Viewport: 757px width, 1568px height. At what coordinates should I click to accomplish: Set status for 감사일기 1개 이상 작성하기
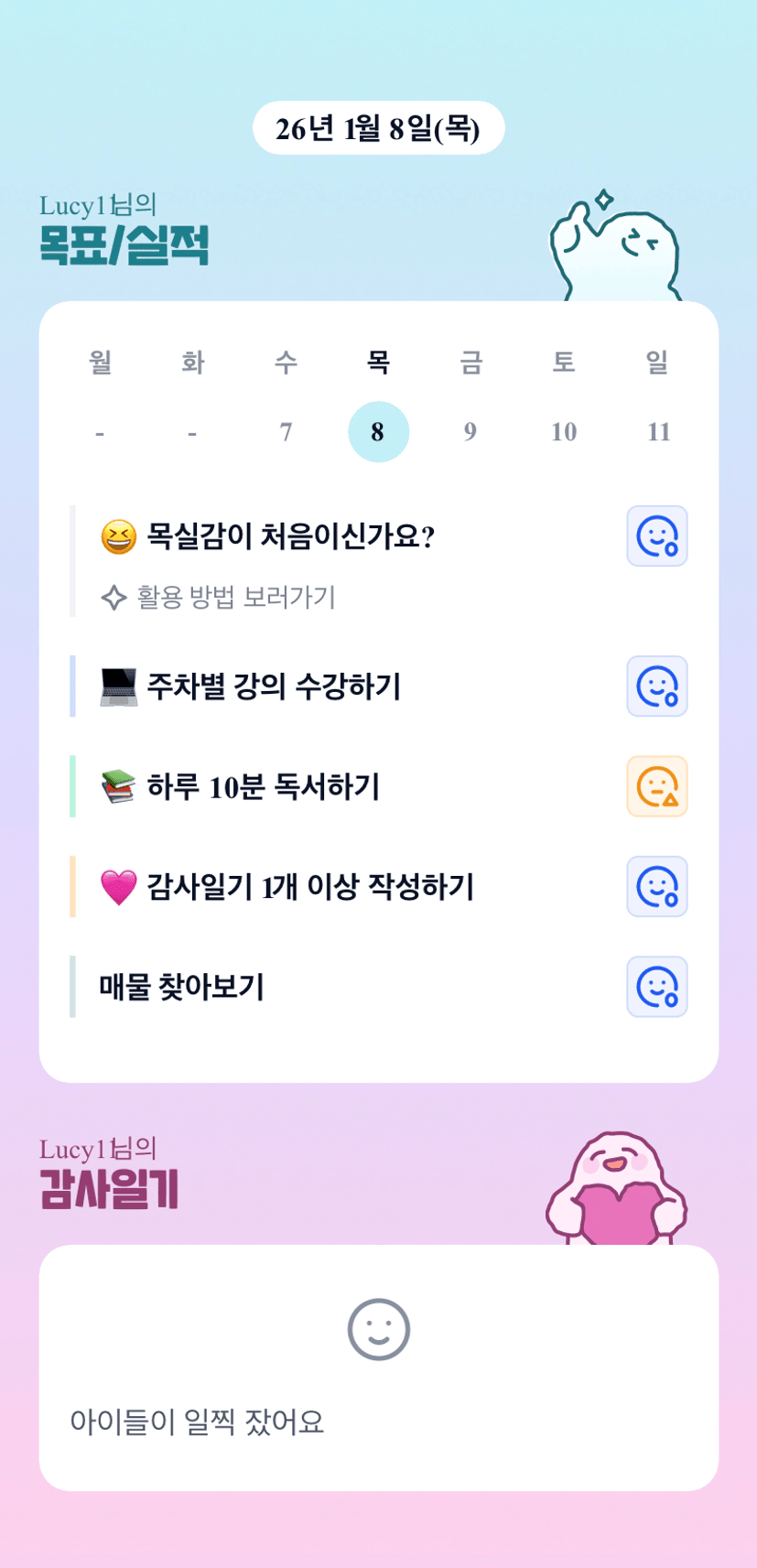pyautogui.click(x=656, y=886)
